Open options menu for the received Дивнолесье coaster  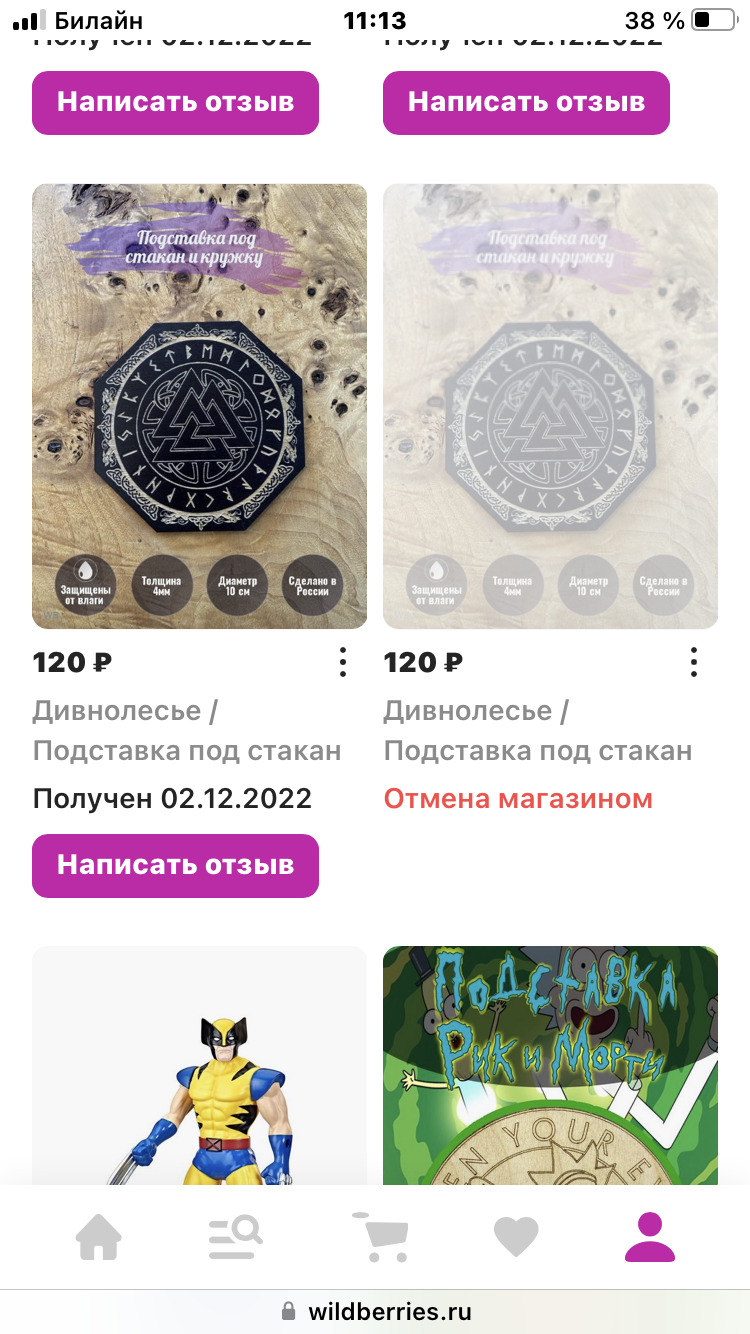pos(343,662)
